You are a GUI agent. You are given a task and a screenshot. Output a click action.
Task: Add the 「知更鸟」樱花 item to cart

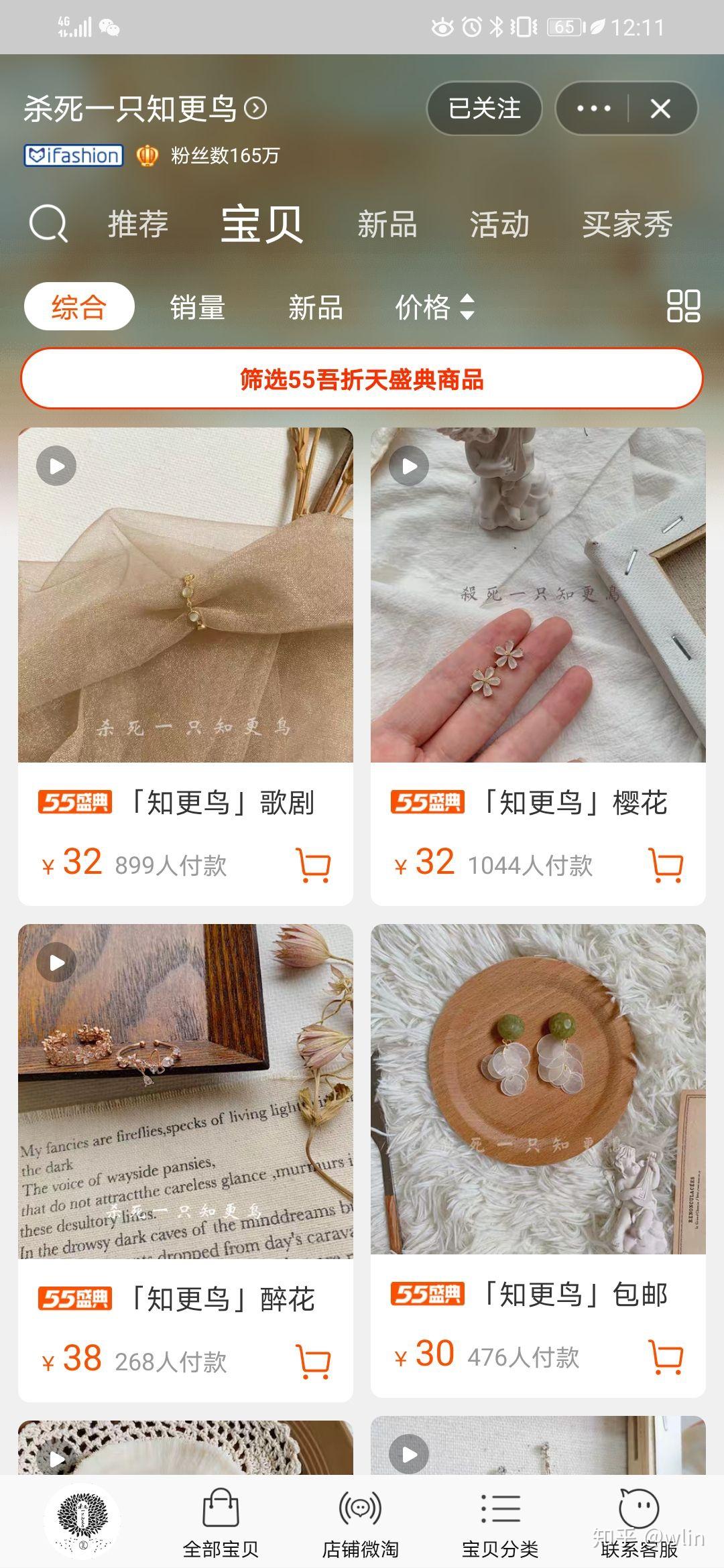tap(666, 865)
